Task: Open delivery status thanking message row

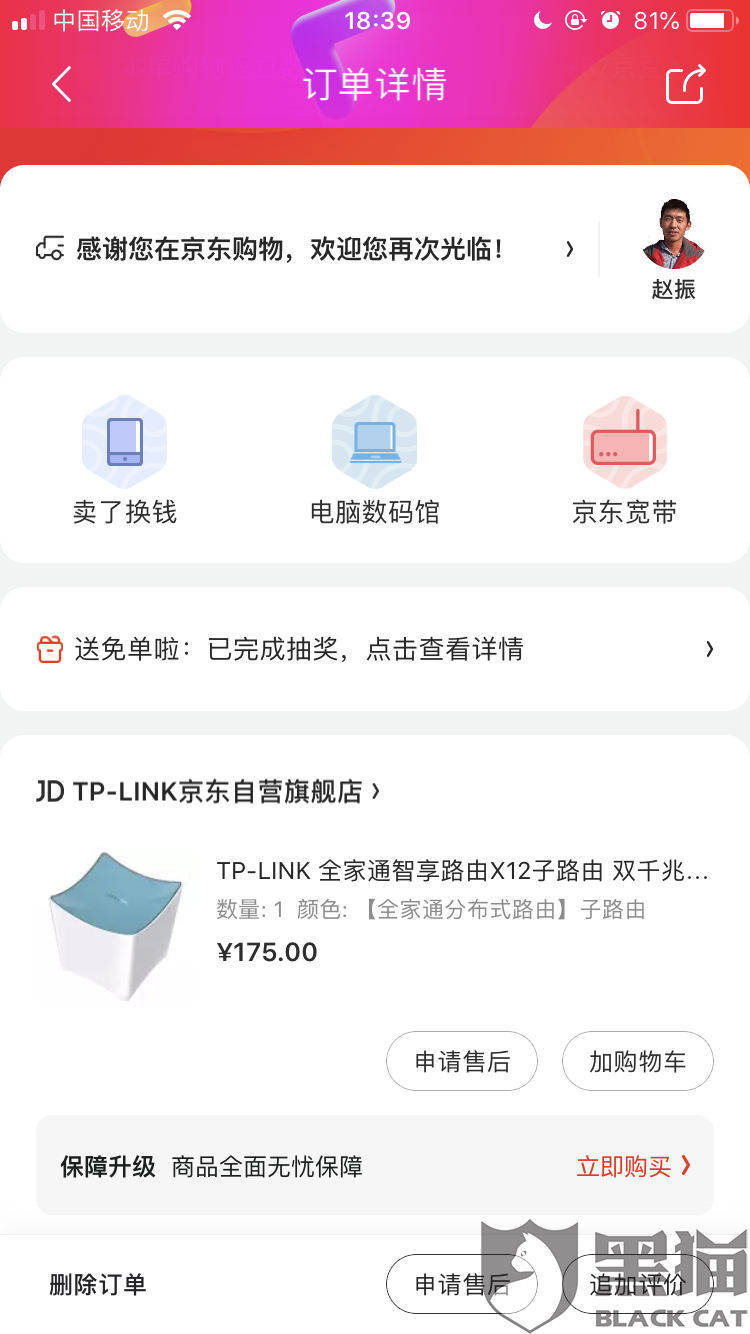Action: (305, 249)
